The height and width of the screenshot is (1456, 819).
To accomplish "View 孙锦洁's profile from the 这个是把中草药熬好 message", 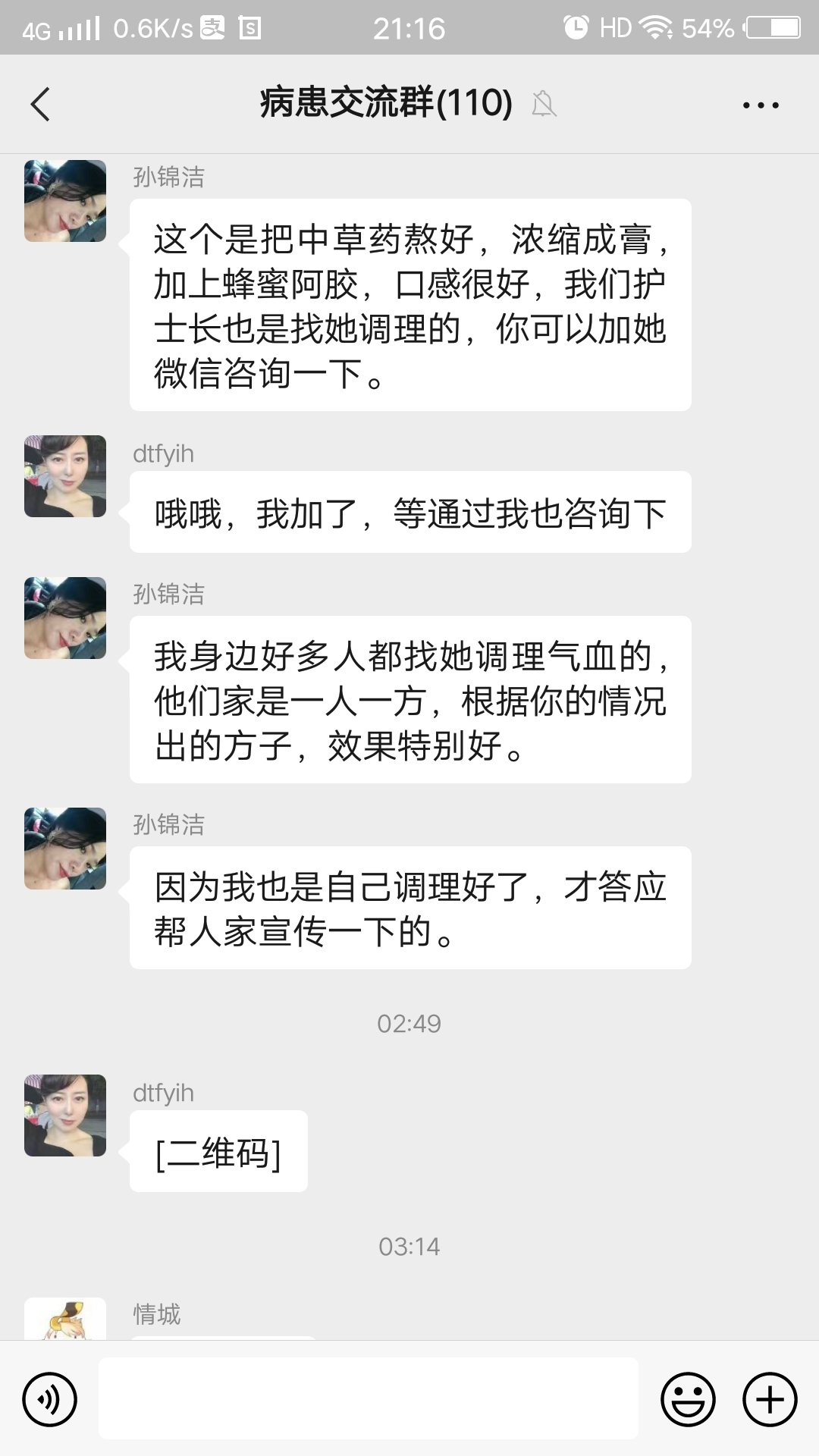I will [65, 201].
